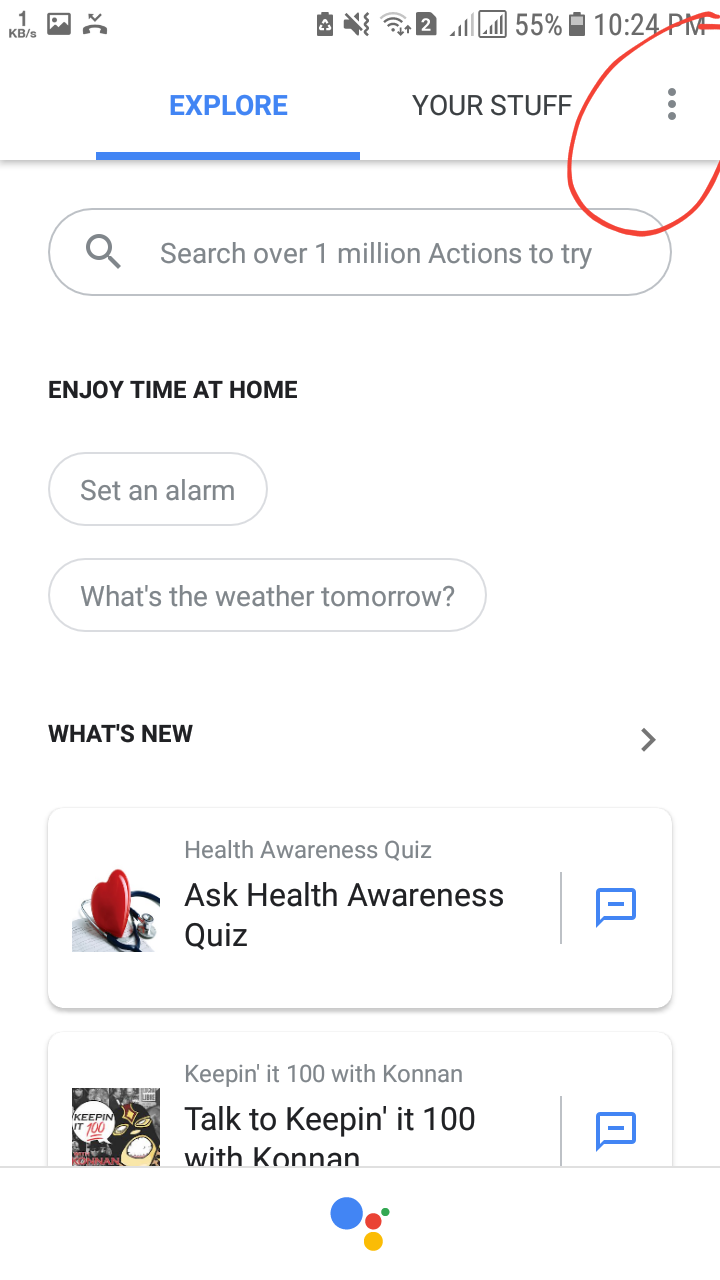Select the Explore tab

tap(228, 106)
